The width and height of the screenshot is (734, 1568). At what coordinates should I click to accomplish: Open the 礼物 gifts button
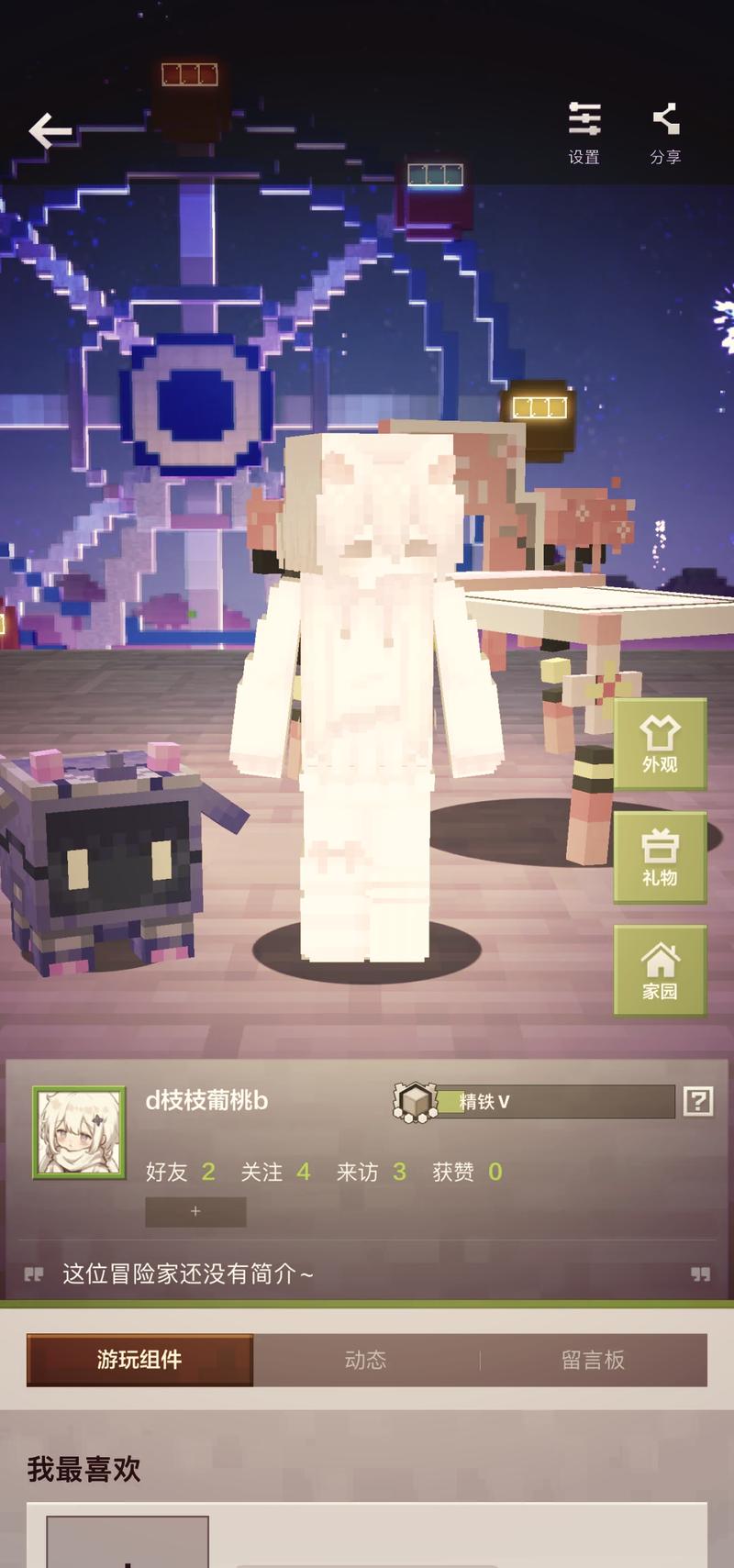[x=660, y=857]
